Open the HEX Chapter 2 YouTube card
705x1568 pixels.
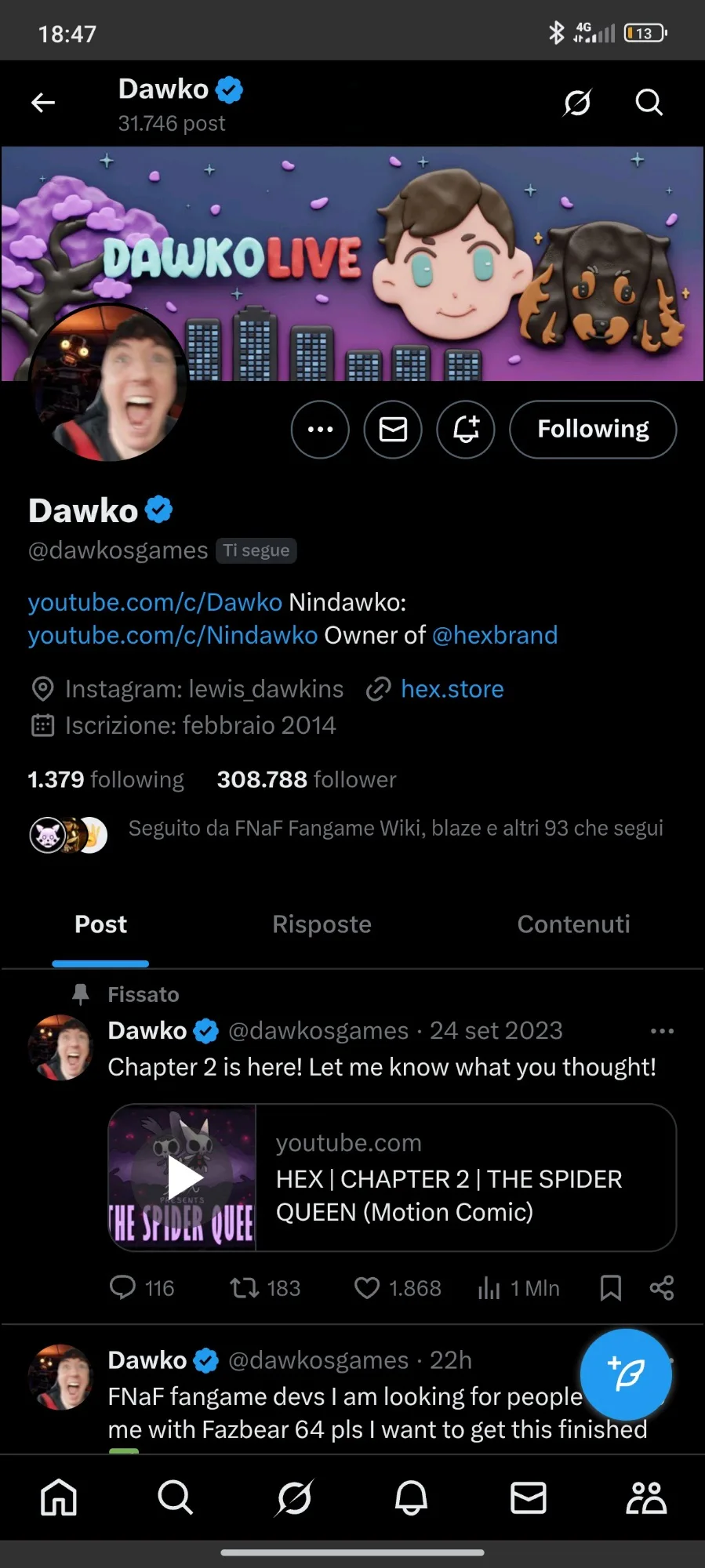(x=392, y=1178)
